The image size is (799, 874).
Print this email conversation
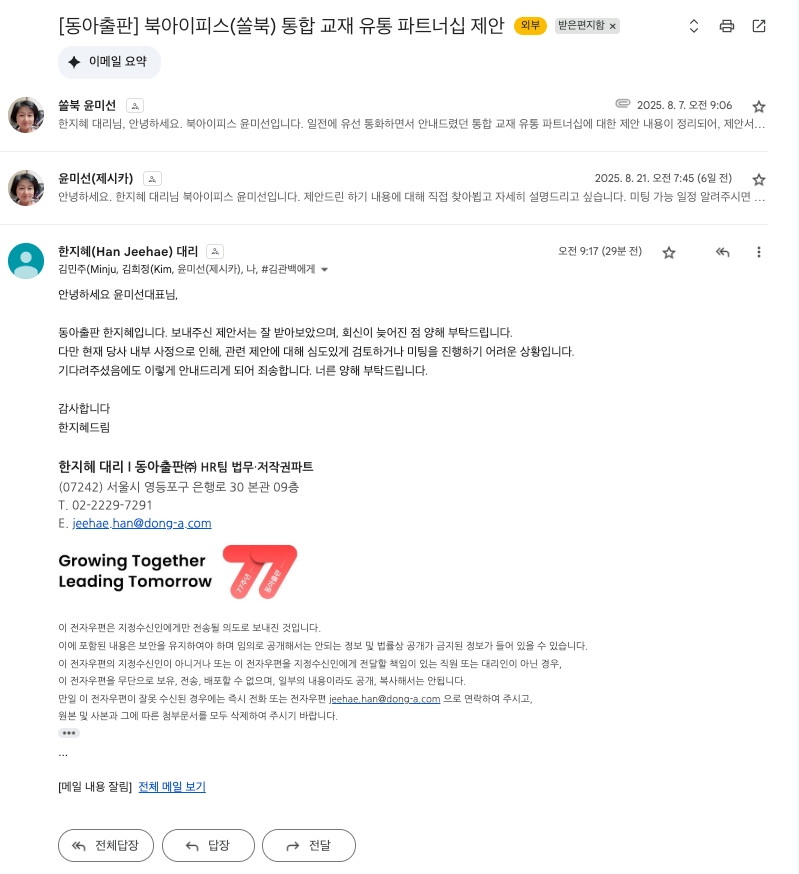[x=727, y=26]
